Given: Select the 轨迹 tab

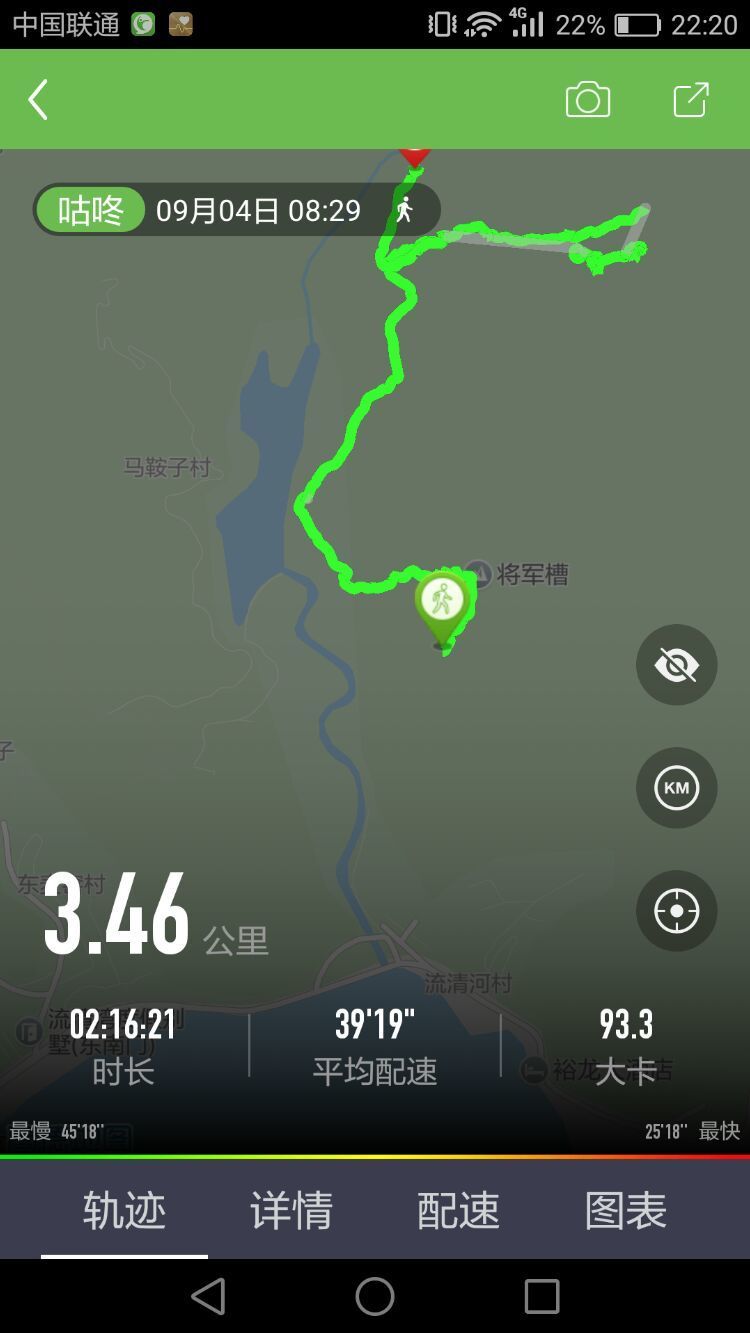Looking at the screenshot, I should point(124,1210).
